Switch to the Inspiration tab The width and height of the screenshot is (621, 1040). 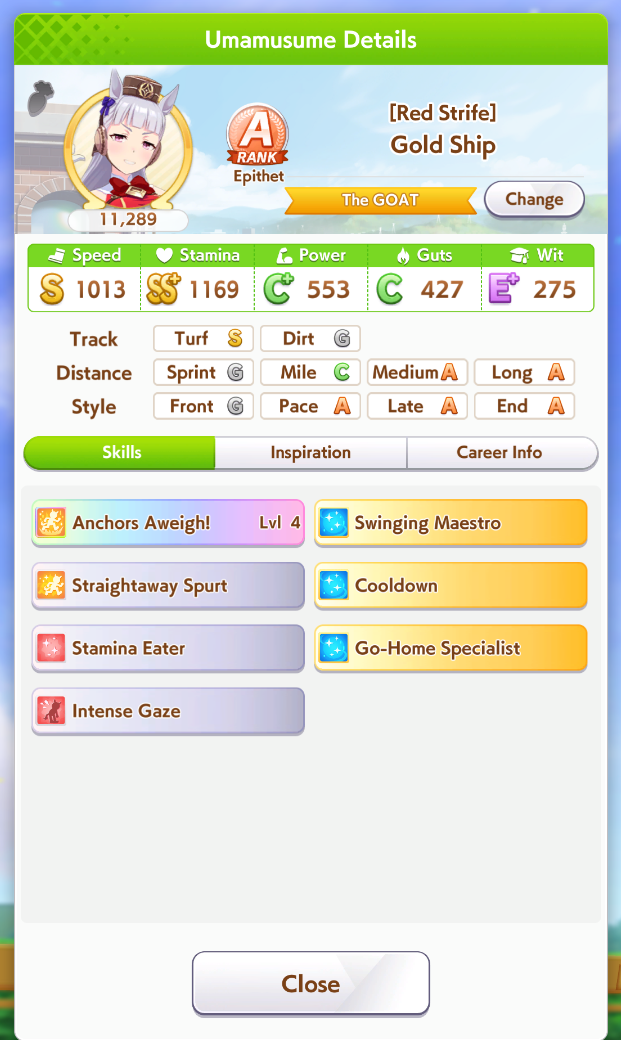click(x=310, y=452)
